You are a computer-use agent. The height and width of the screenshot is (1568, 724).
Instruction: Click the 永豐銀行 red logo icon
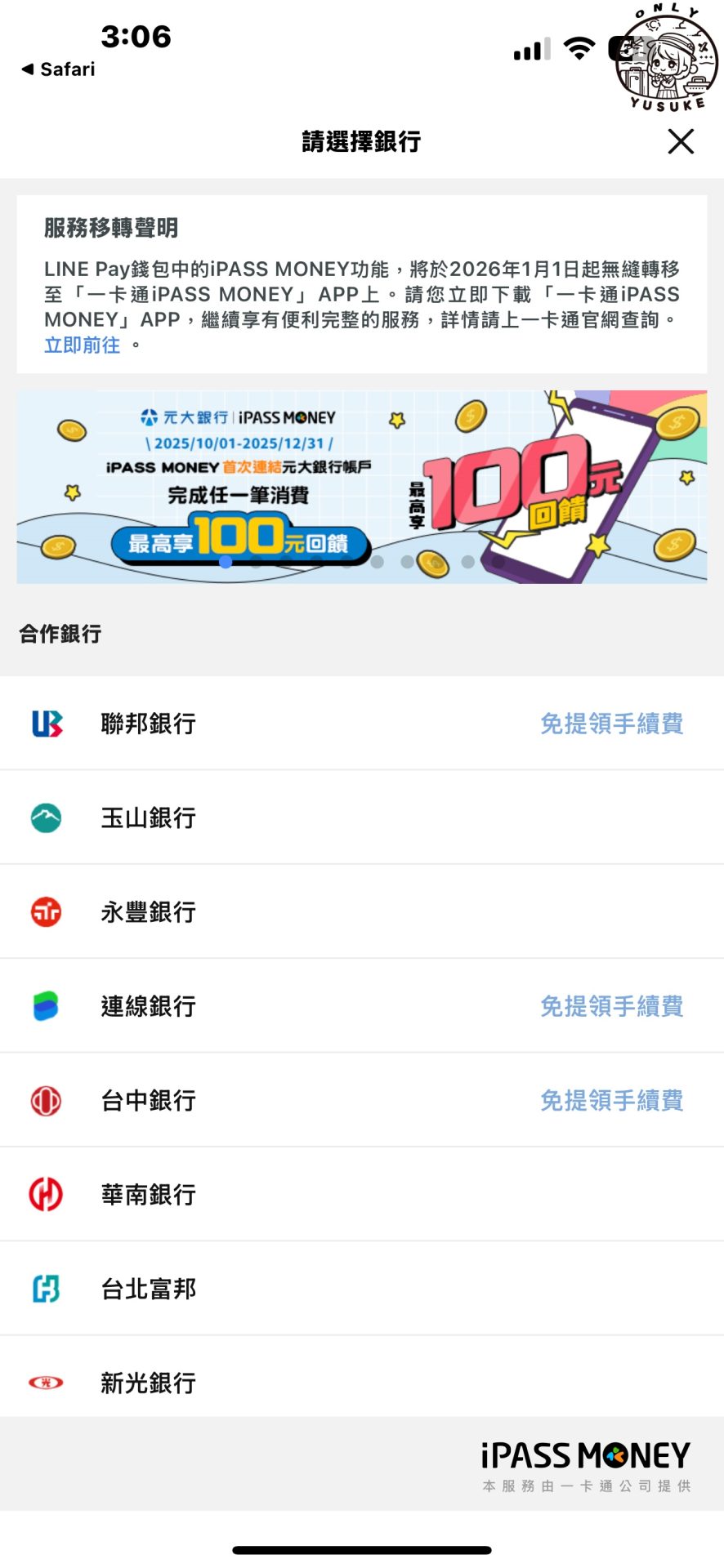click(x=47, y=911)
